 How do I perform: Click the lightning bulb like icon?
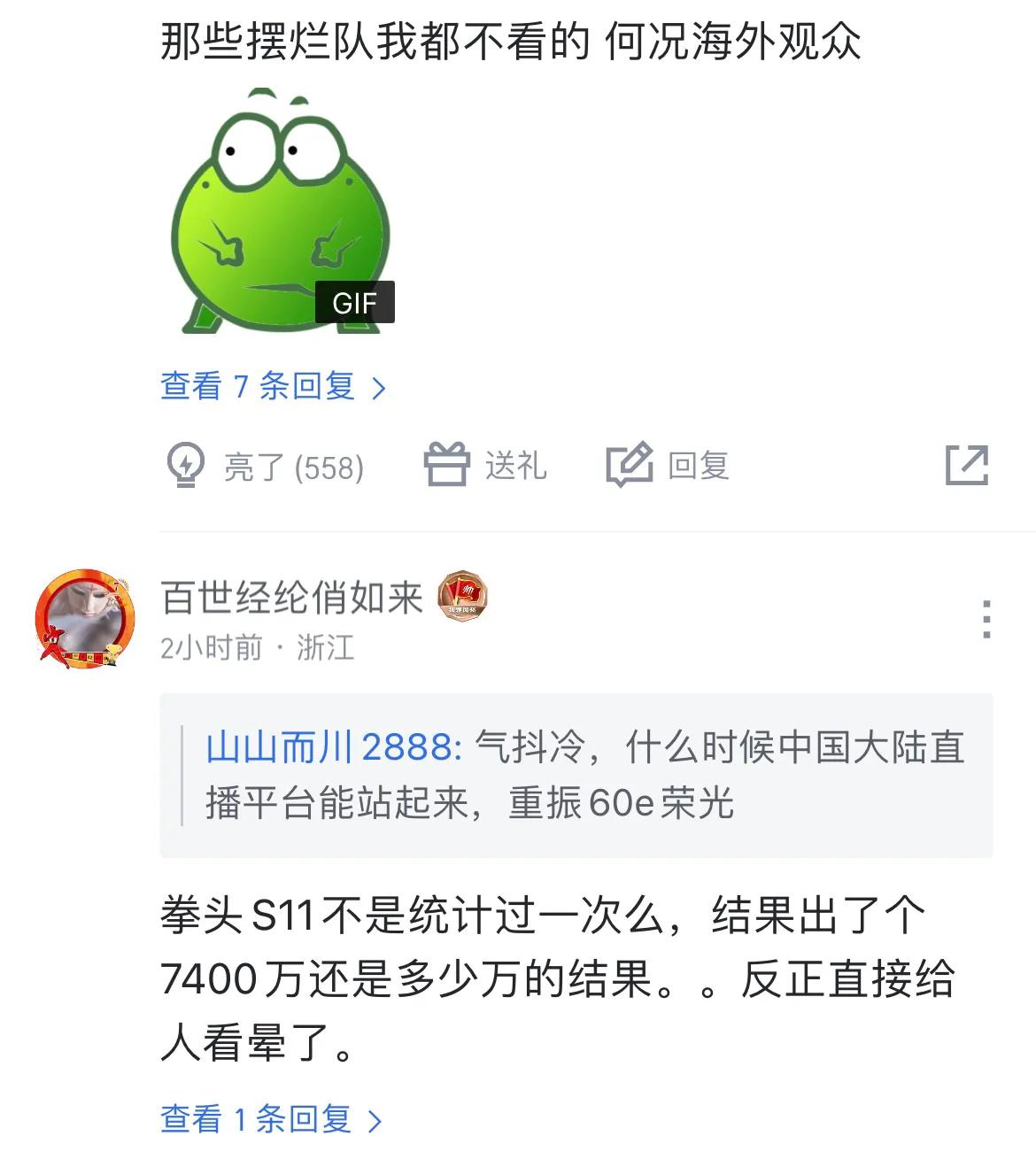point(186,464)
